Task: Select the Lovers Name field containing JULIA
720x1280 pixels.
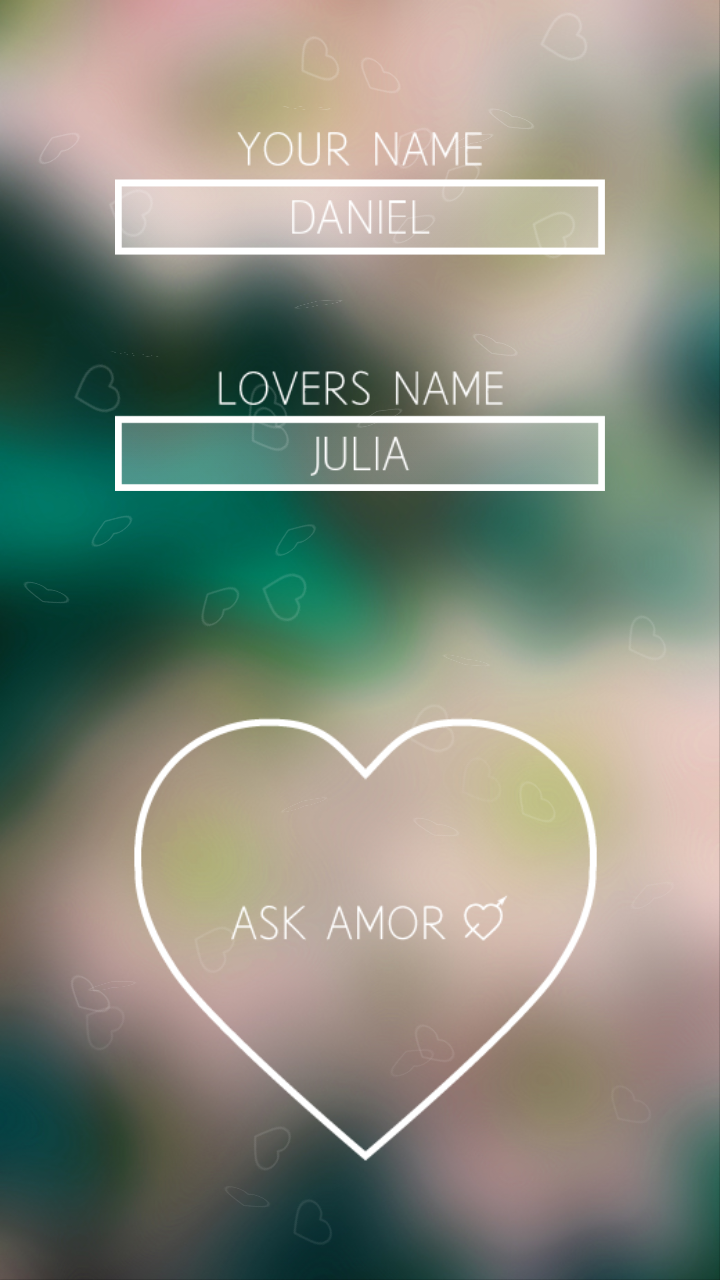Action: click(x=360, y=454)
